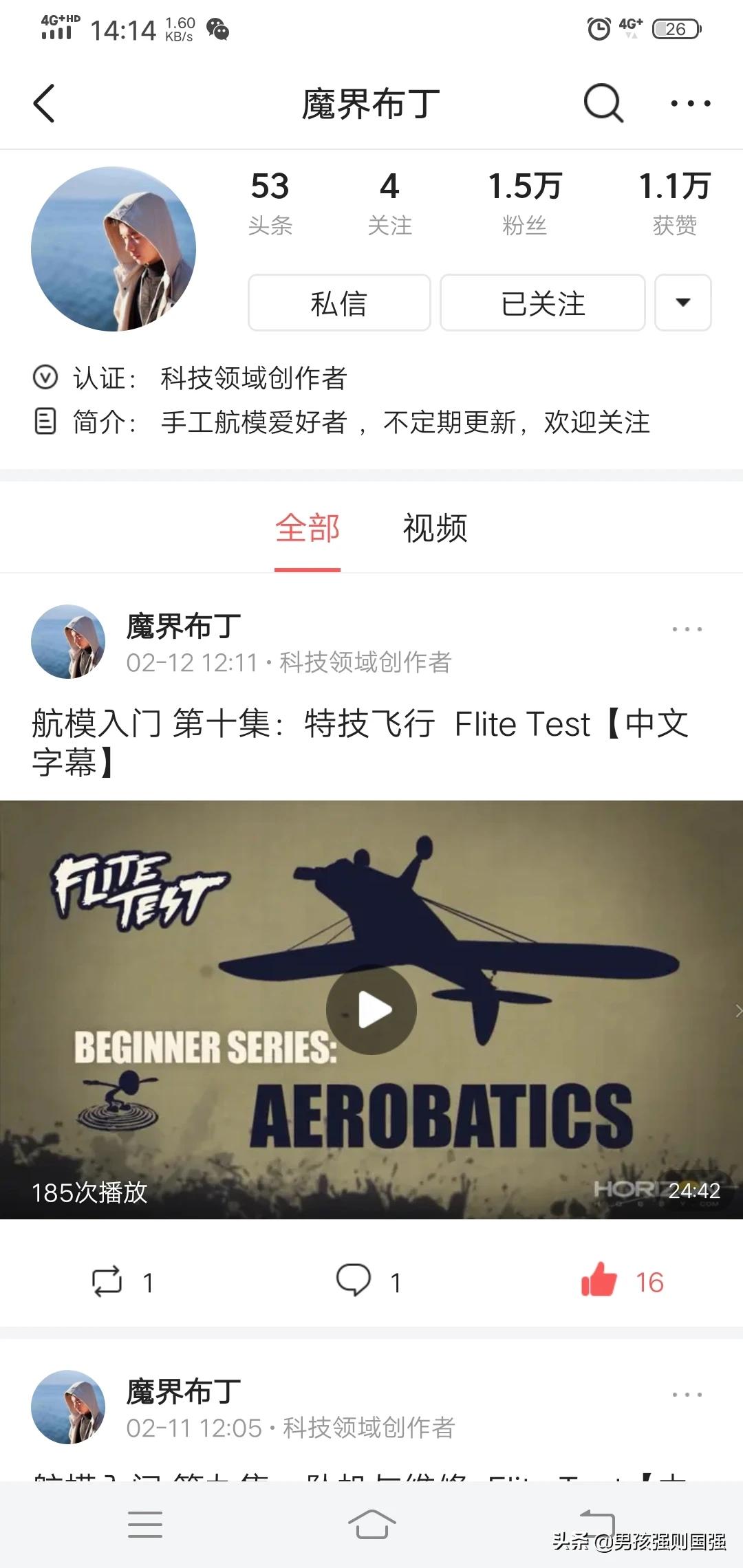Go back using the top-left arrow
743x1568 pixels.
point(44,104)
